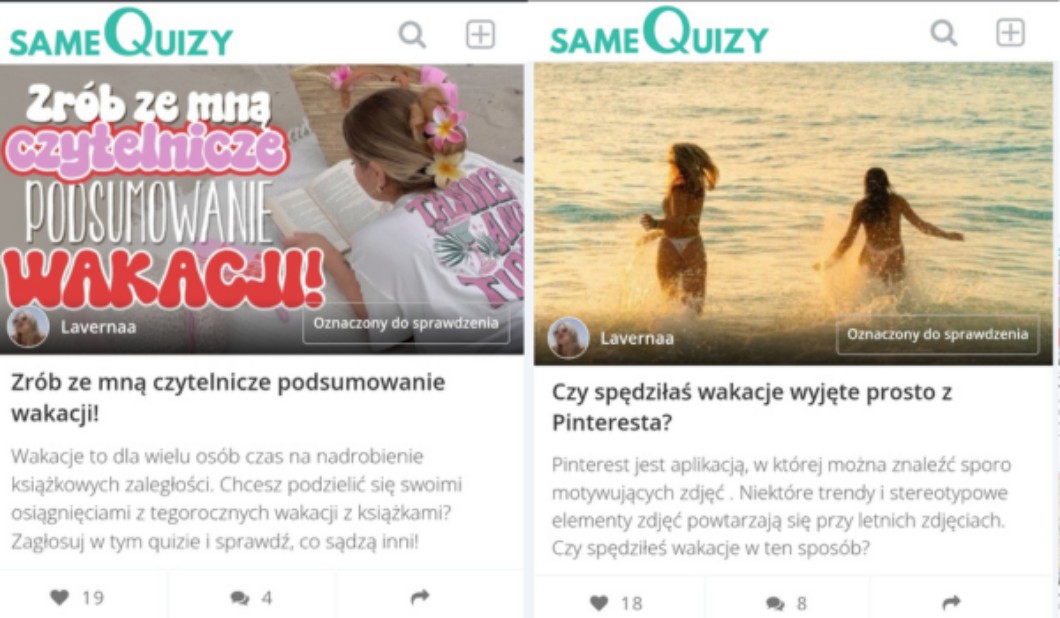This screenshot has width=1060, height=618.
Task: Share the Pinterest wakacje quiz
Action: click(951, 602)
